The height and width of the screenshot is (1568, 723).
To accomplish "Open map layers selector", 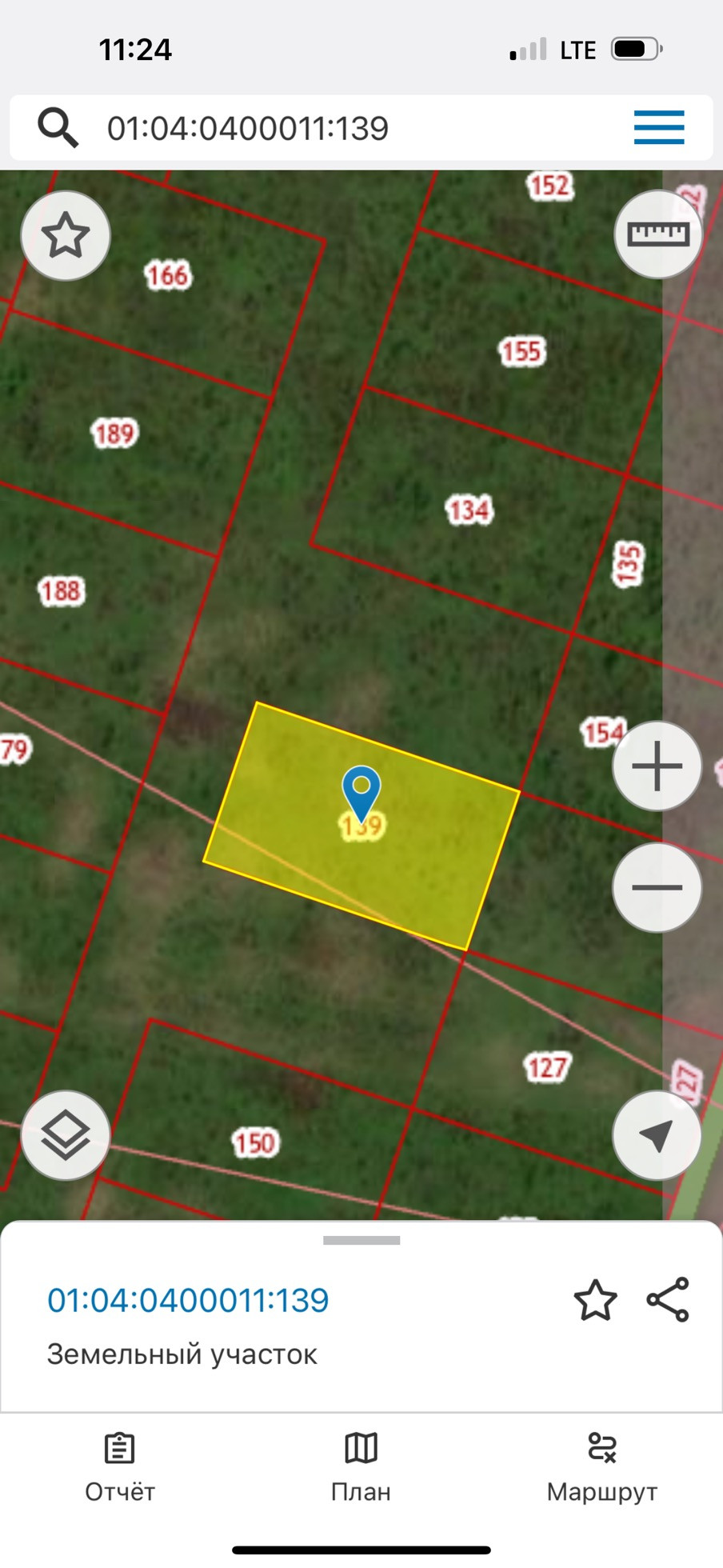I will pos(66,1135).
